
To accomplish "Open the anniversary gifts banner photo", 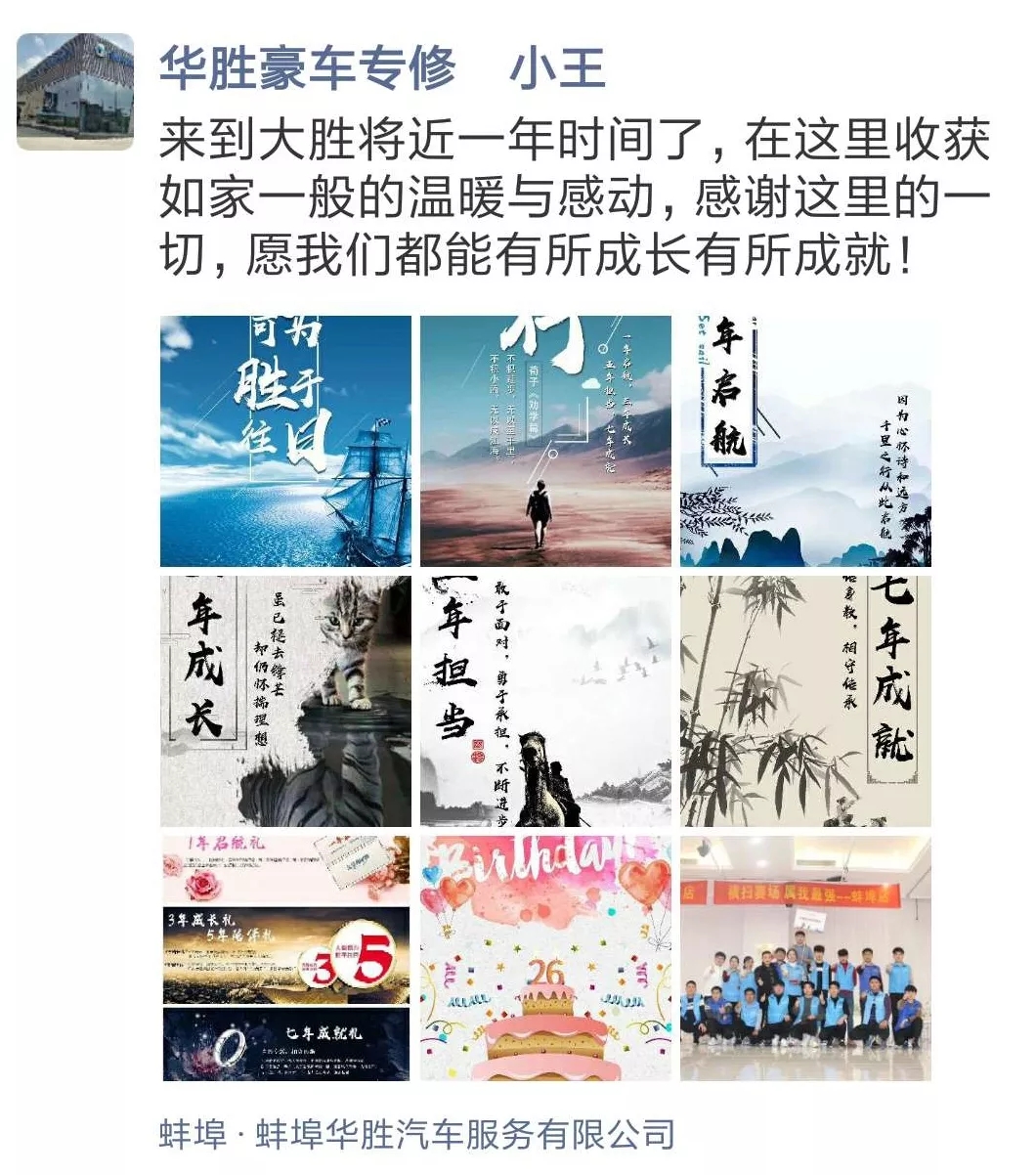I will [x=285, y=958].
